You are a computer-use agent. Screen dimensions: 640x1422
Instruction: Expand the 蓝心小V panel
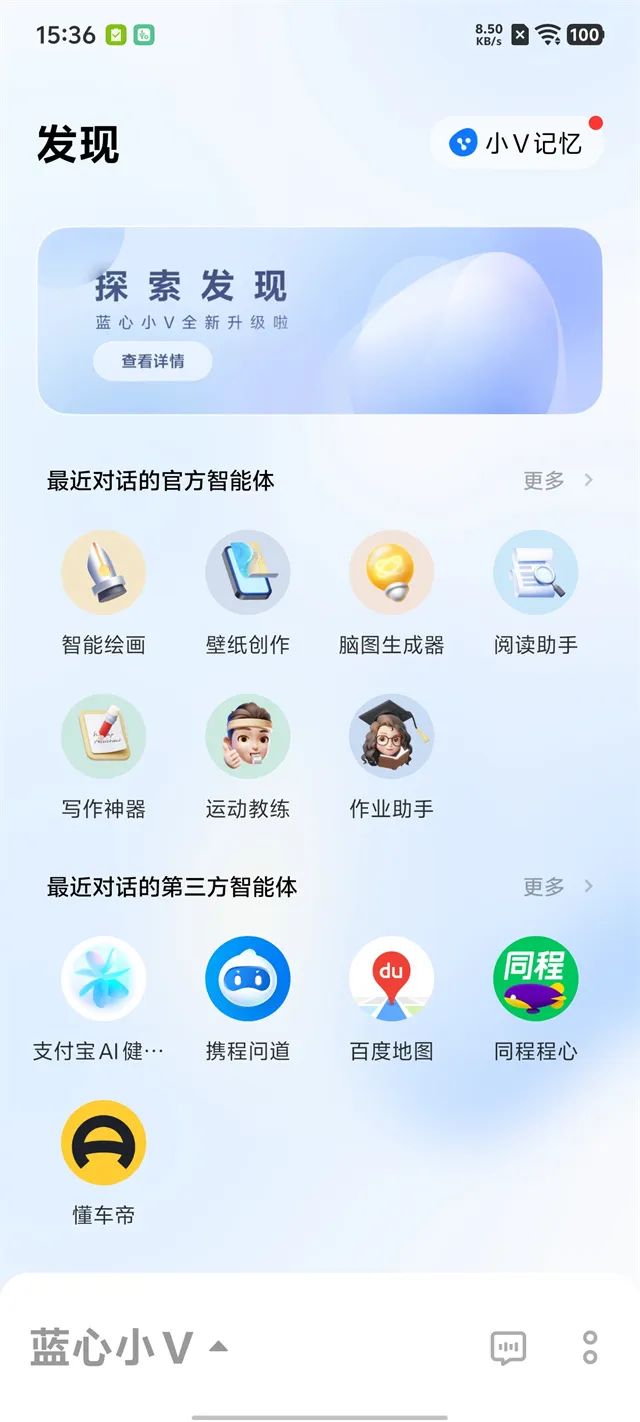130,1347
